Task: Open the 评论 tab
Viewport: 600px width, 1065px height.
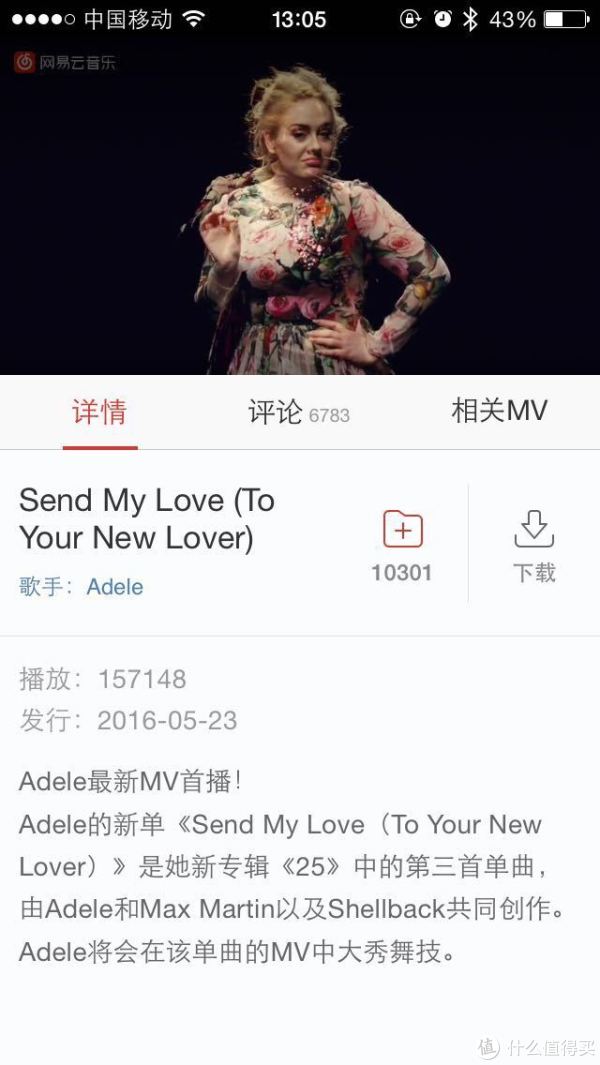Action: 298,412
